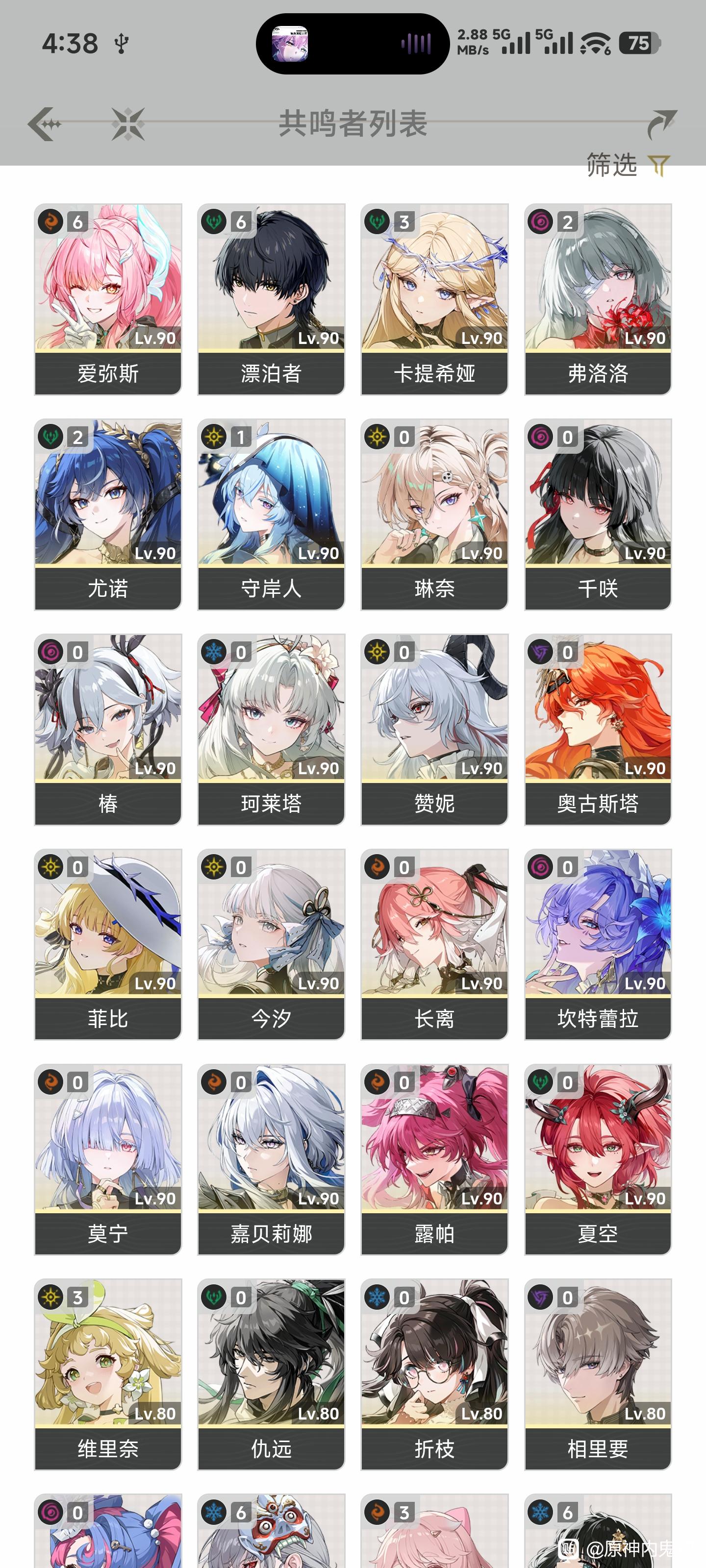706x1568 pixels.
Task: Select 尤诺 from the list
Action: tap(108, 514)
